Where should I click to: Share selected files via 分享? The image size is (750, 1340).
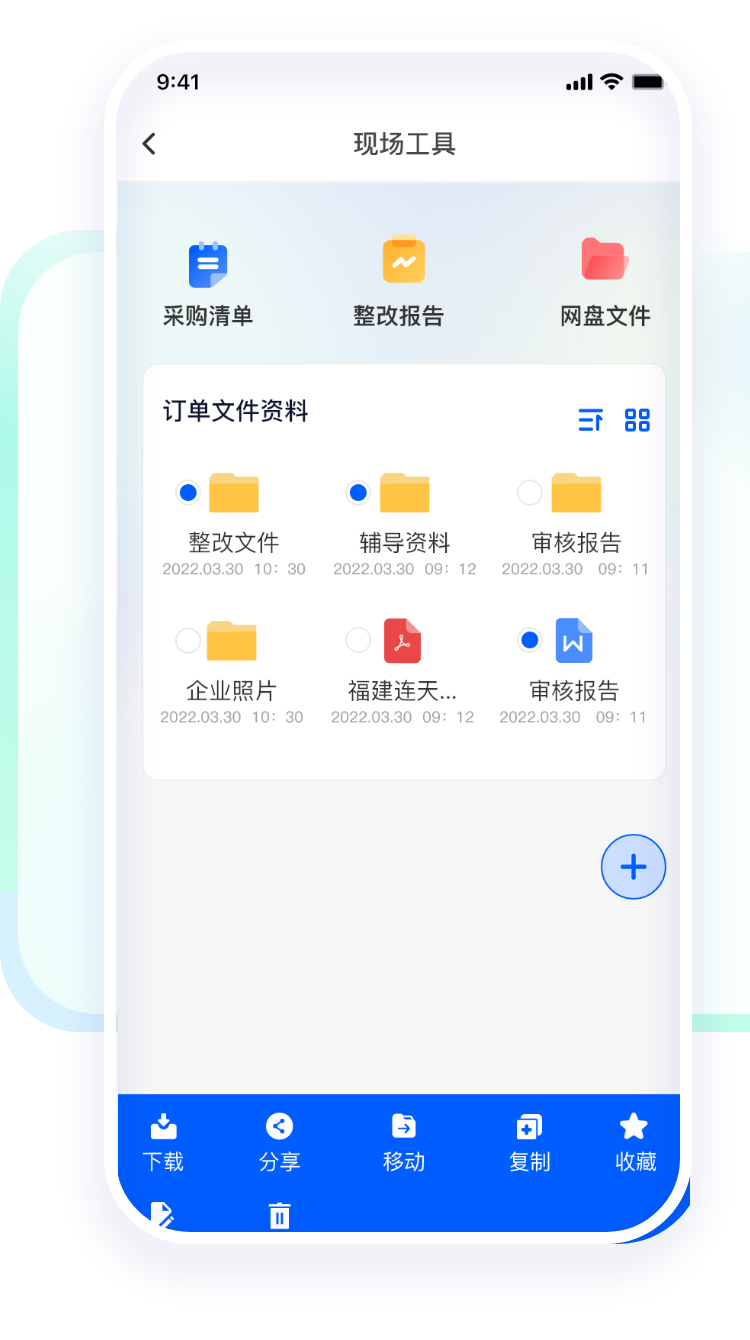click(x=279, y=1142)
